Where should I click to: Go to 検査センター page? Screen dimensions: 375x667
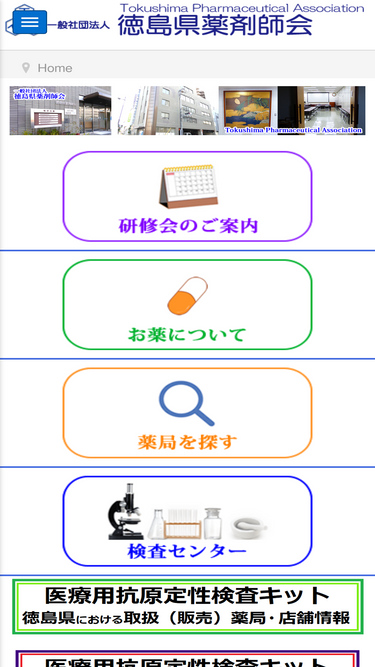point(188,521)
